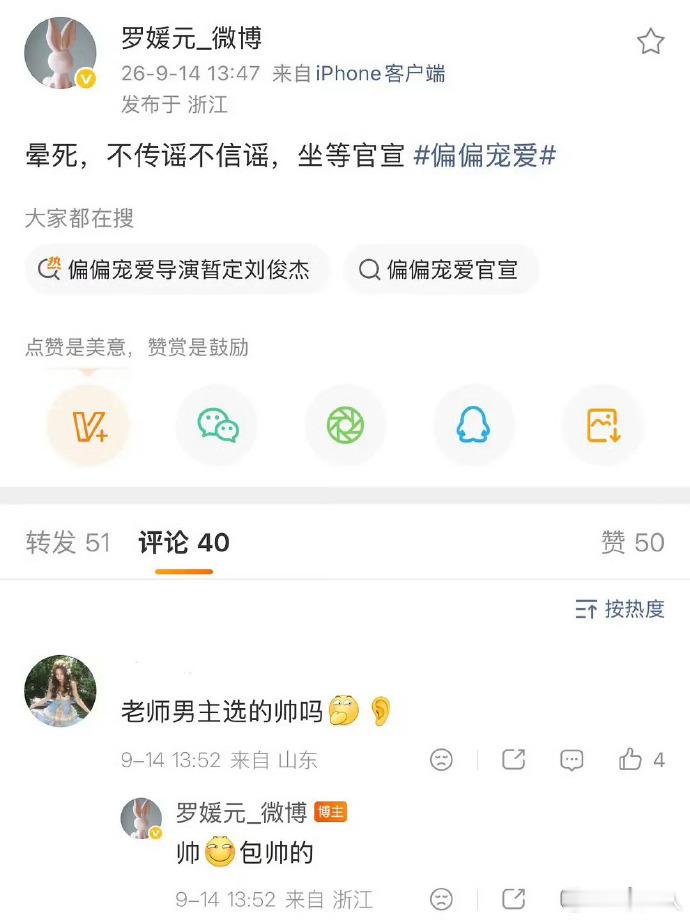Open 罗媛元_微博 profile avatar at top
690x920 pixels.
pyautogui.click(x=60, y=53)
